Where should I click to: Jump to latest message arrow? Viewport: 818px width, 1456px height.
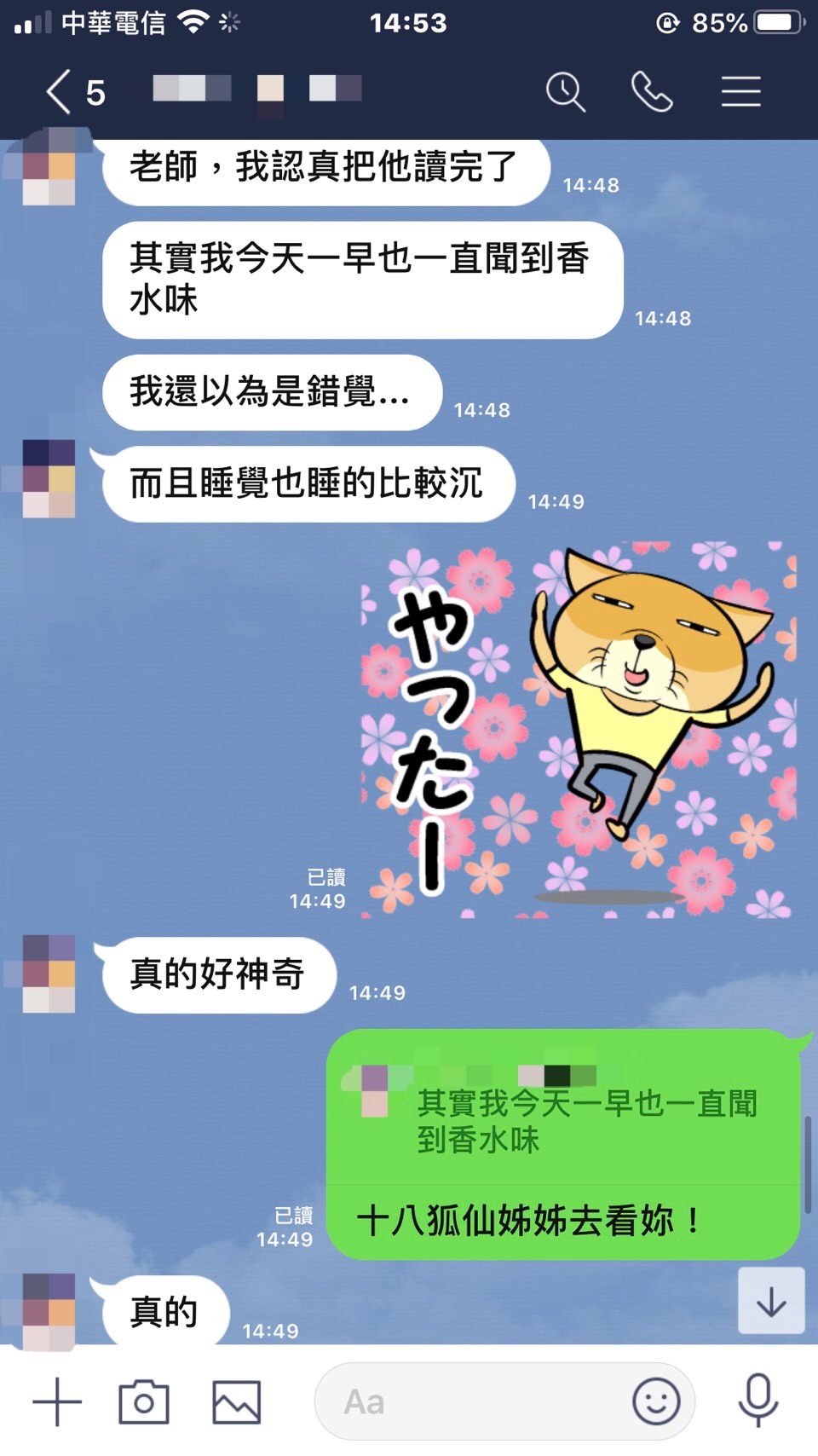point(771,1302)
